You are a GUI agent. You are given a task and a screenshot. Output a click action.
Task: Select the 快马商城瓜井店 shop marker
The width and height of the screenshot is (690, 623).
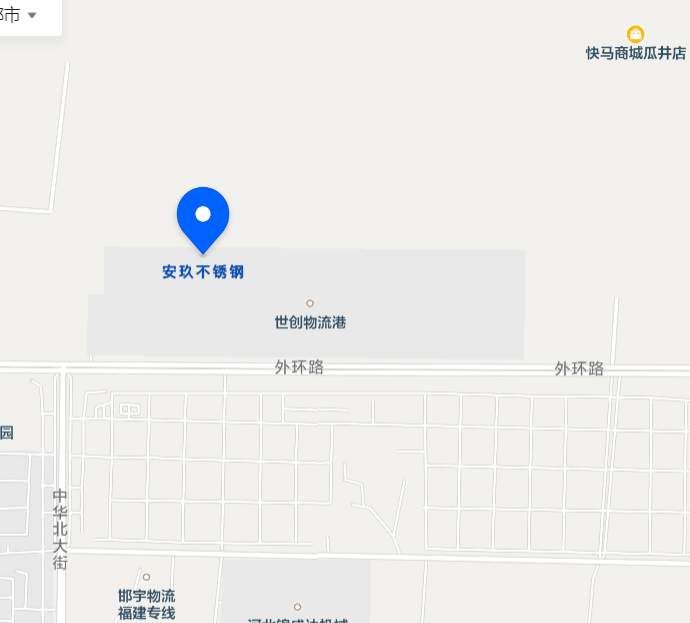[635, 34]
